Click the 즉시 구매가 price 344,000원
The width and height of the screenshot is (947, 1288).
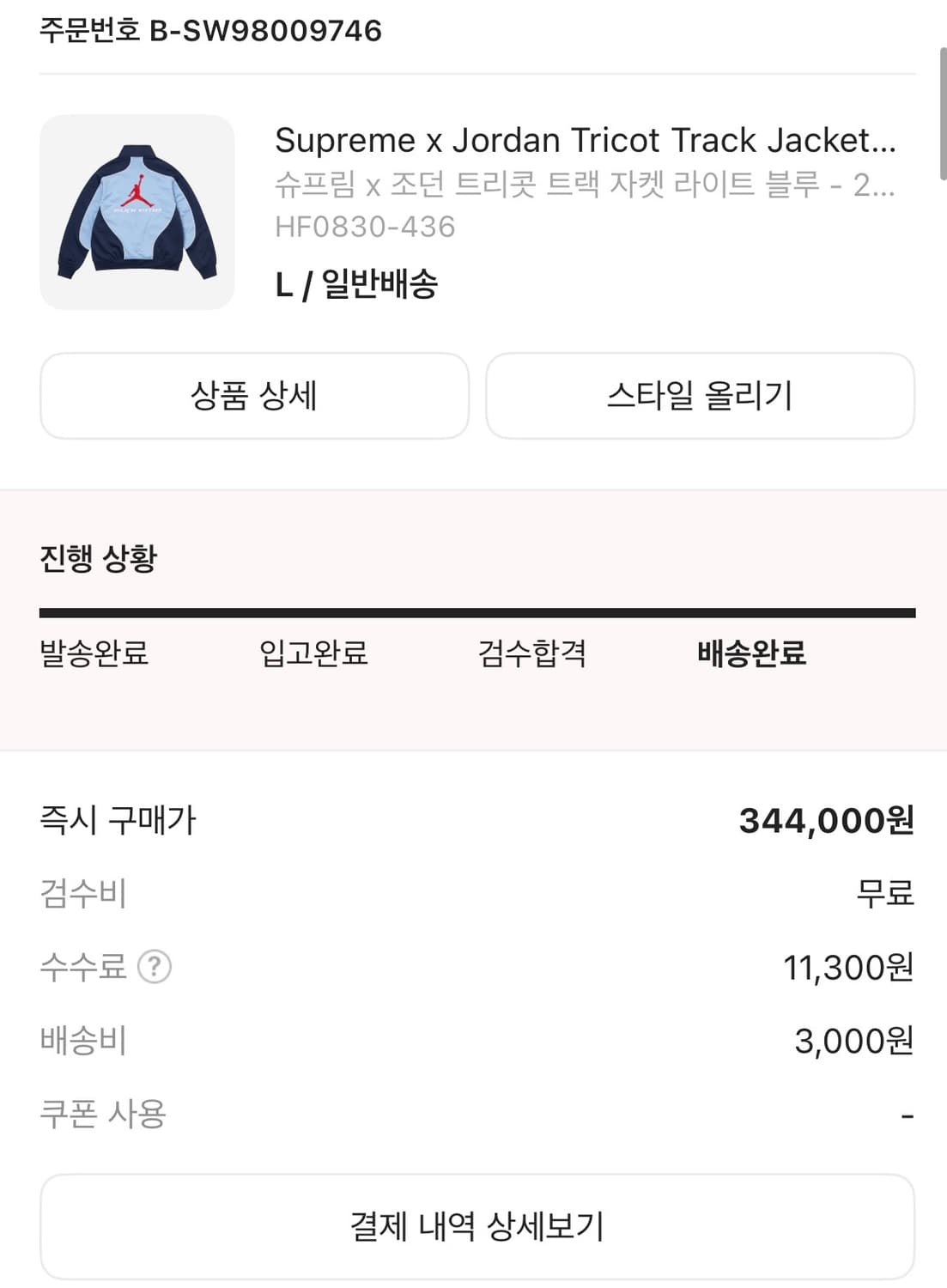826,820
